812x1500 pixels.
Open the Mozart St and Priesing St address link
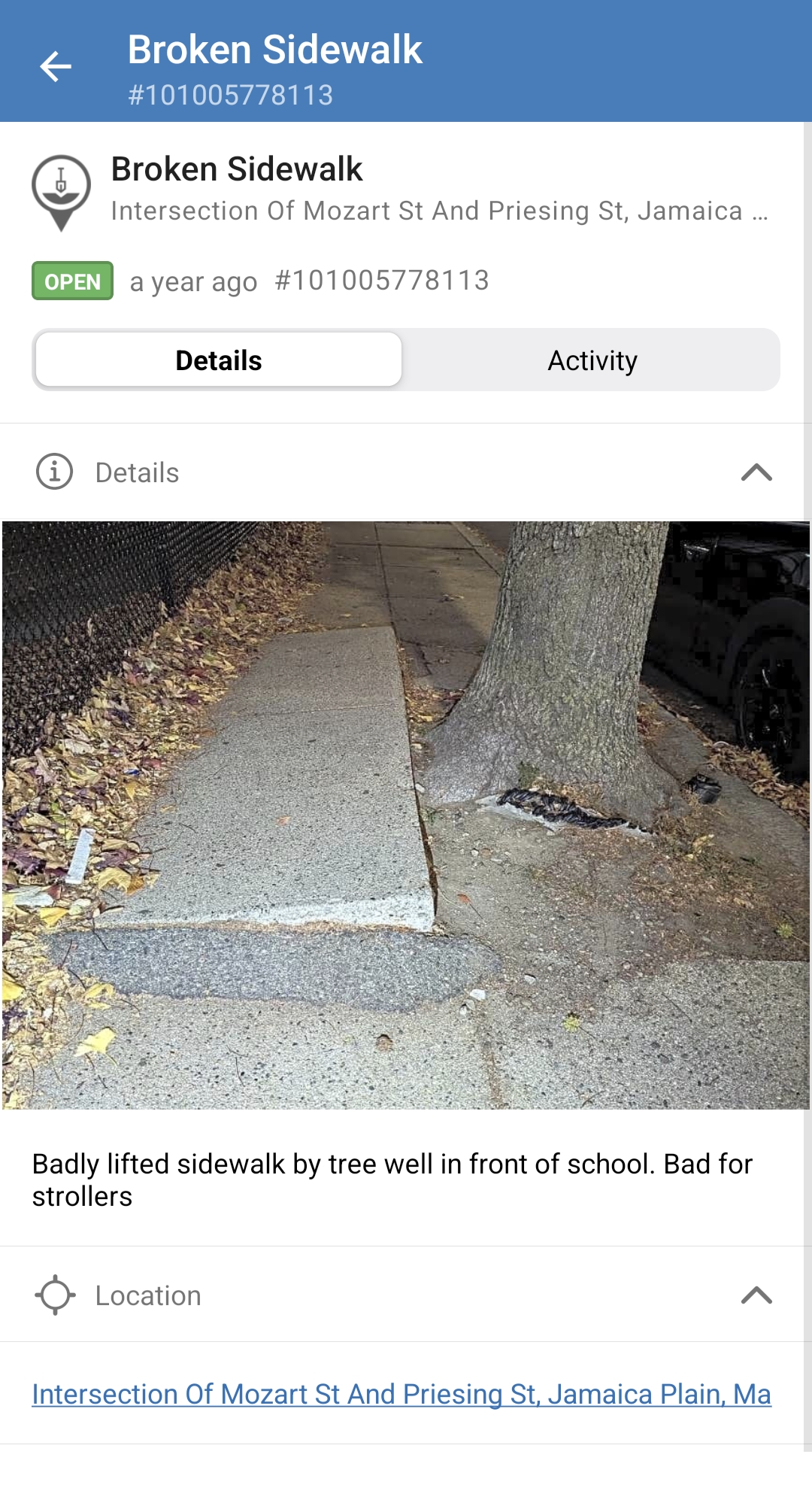(401, 1394)
